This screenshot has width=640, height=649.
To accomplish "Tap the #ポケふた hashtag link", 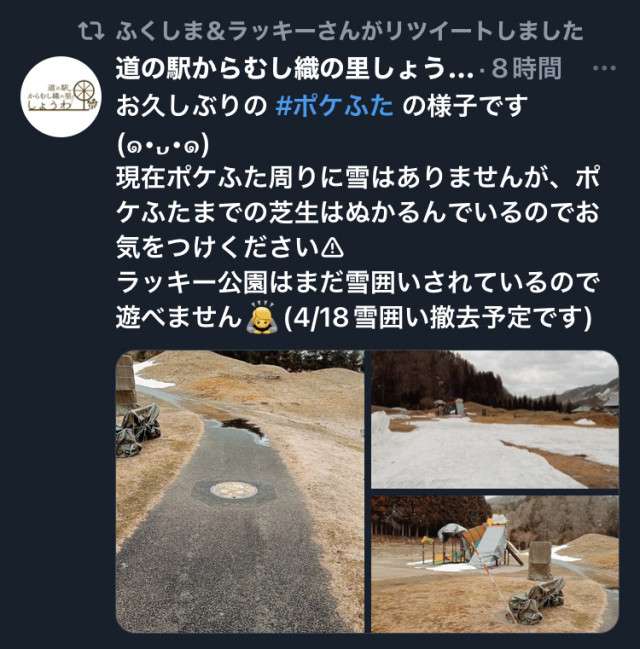I will [x=330, y=105].
